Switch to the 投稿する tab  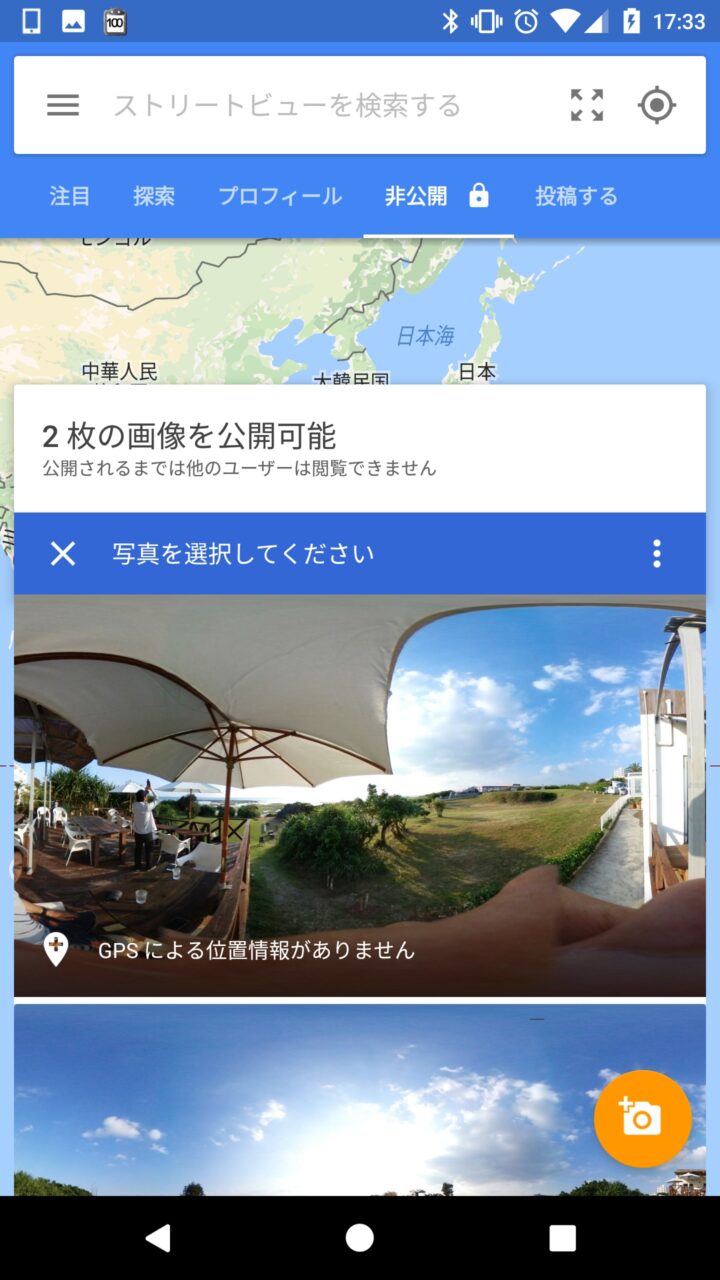576,196
